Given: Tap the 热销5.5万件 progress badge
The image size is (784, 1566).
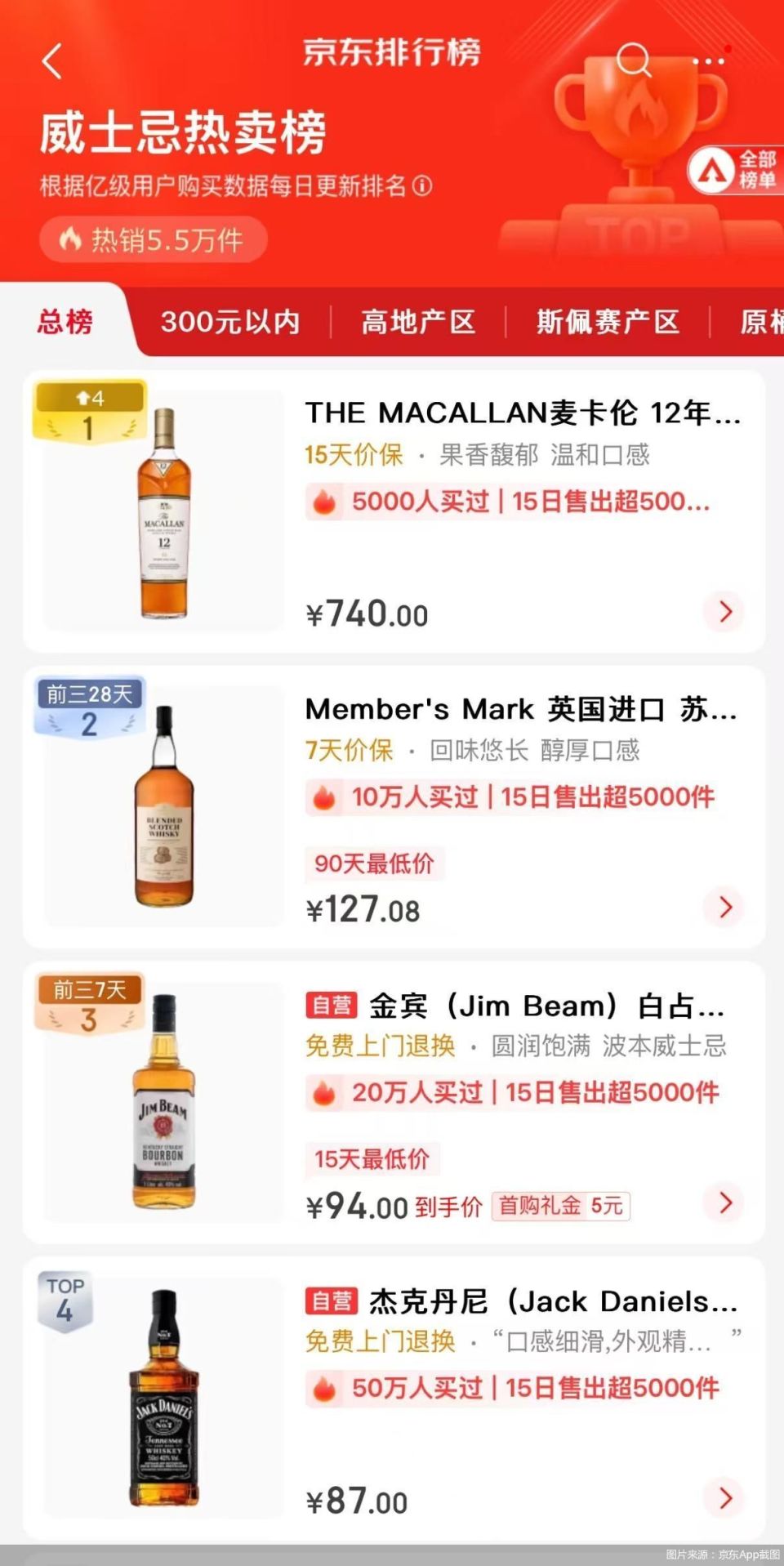Looking at the screenshot, I should point(154,239).
